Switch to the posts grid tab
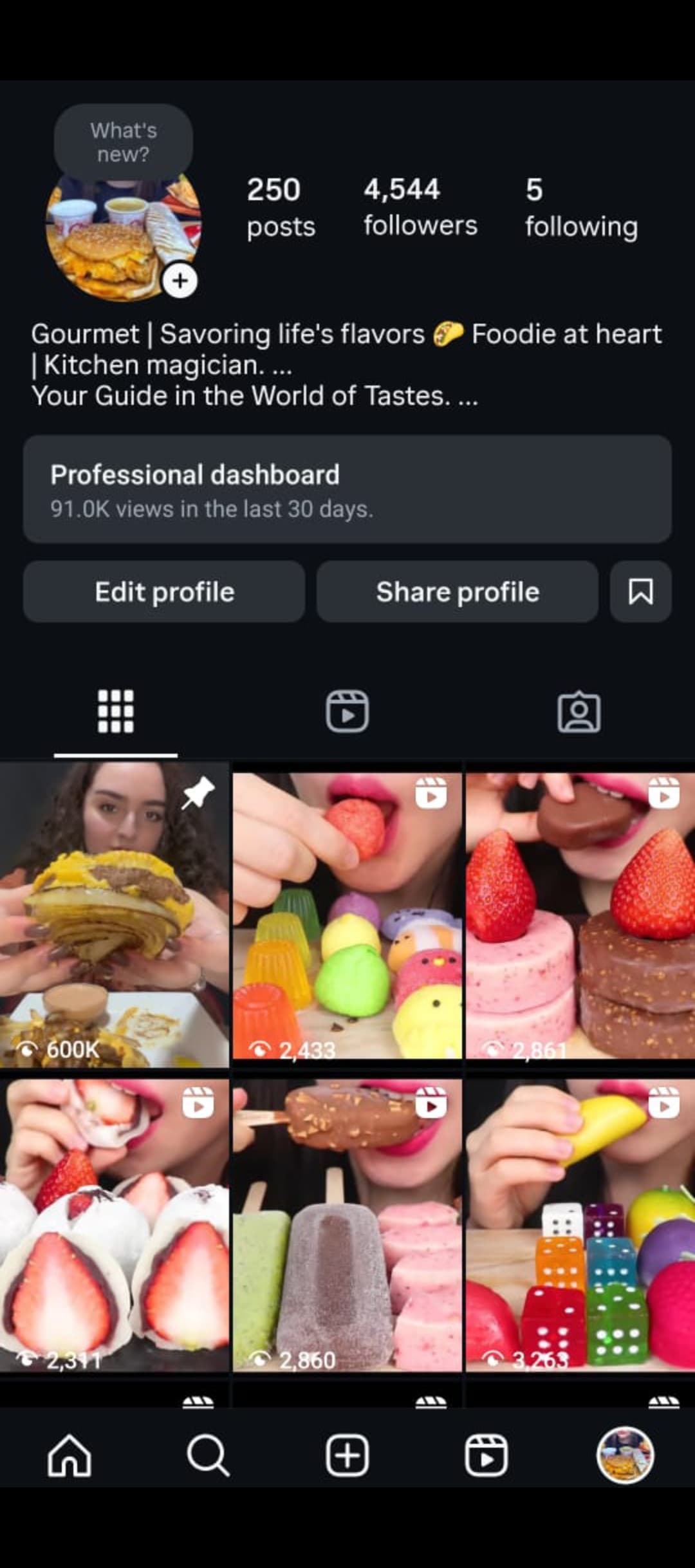The width and height of the screenshot is (695, 1568). [x=116, y=711]
